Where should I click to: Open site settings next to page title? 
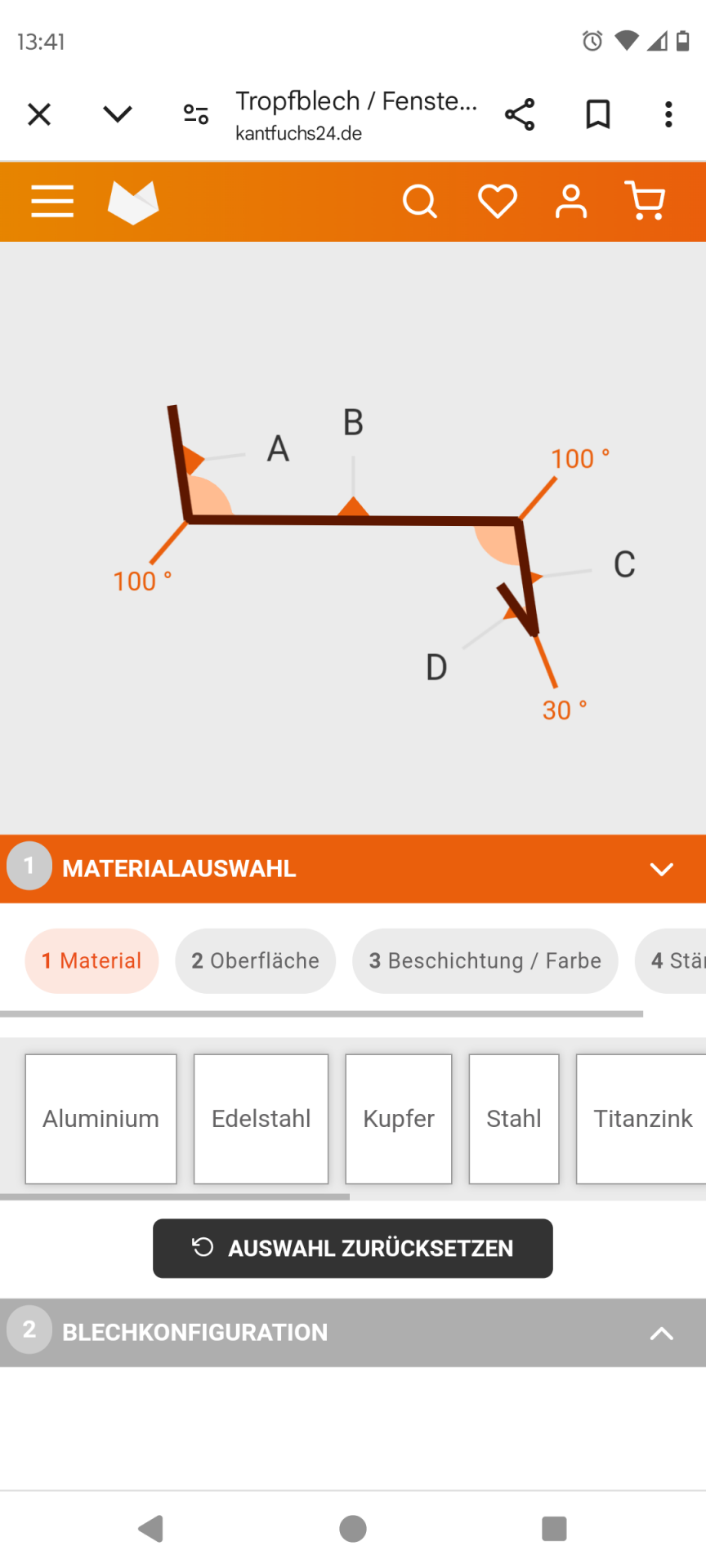(195, 114)
